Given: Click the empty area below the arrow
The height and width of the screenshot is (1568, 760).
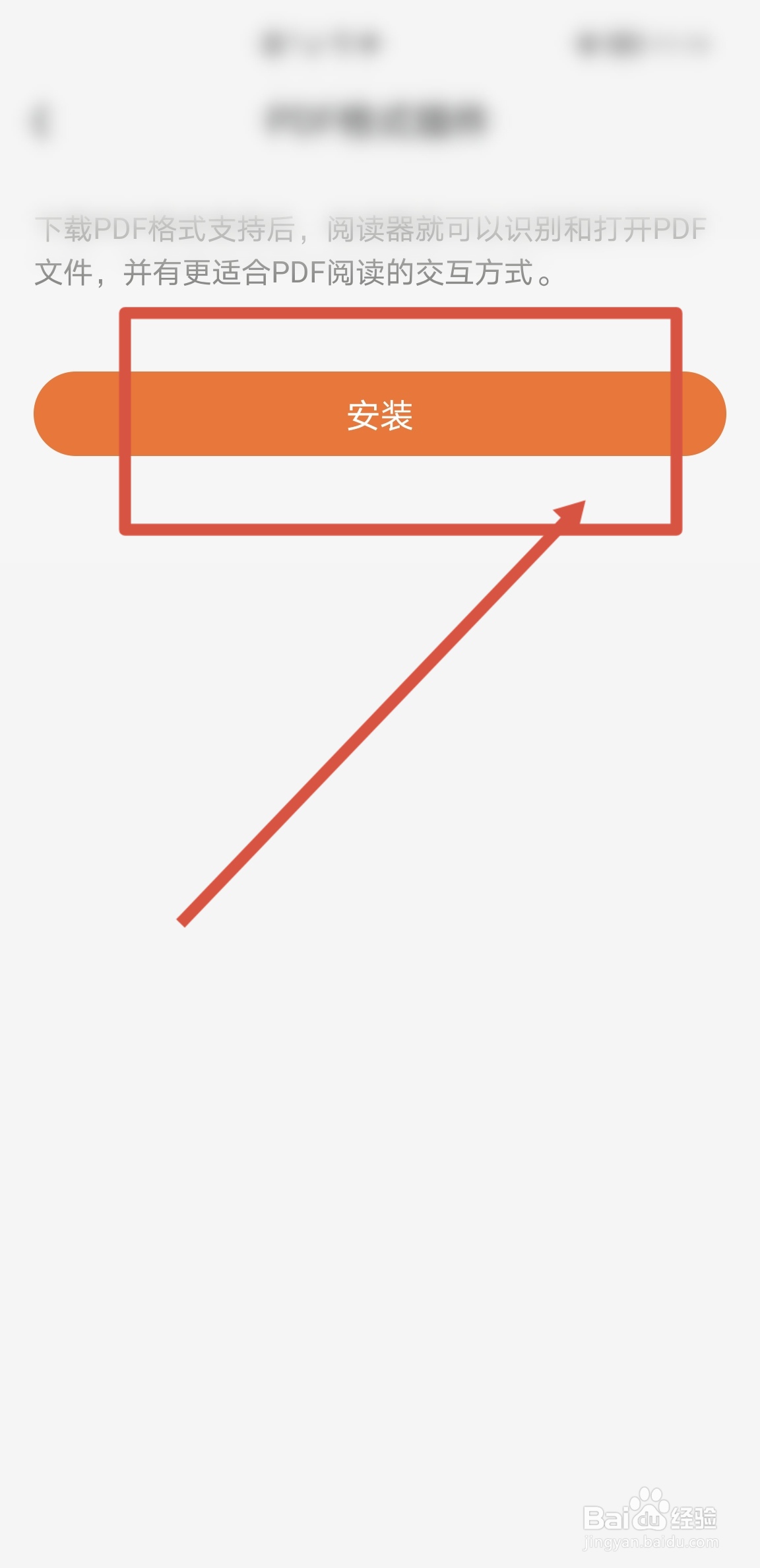Looking at the screenshot, I should (x=379, y=1122).
